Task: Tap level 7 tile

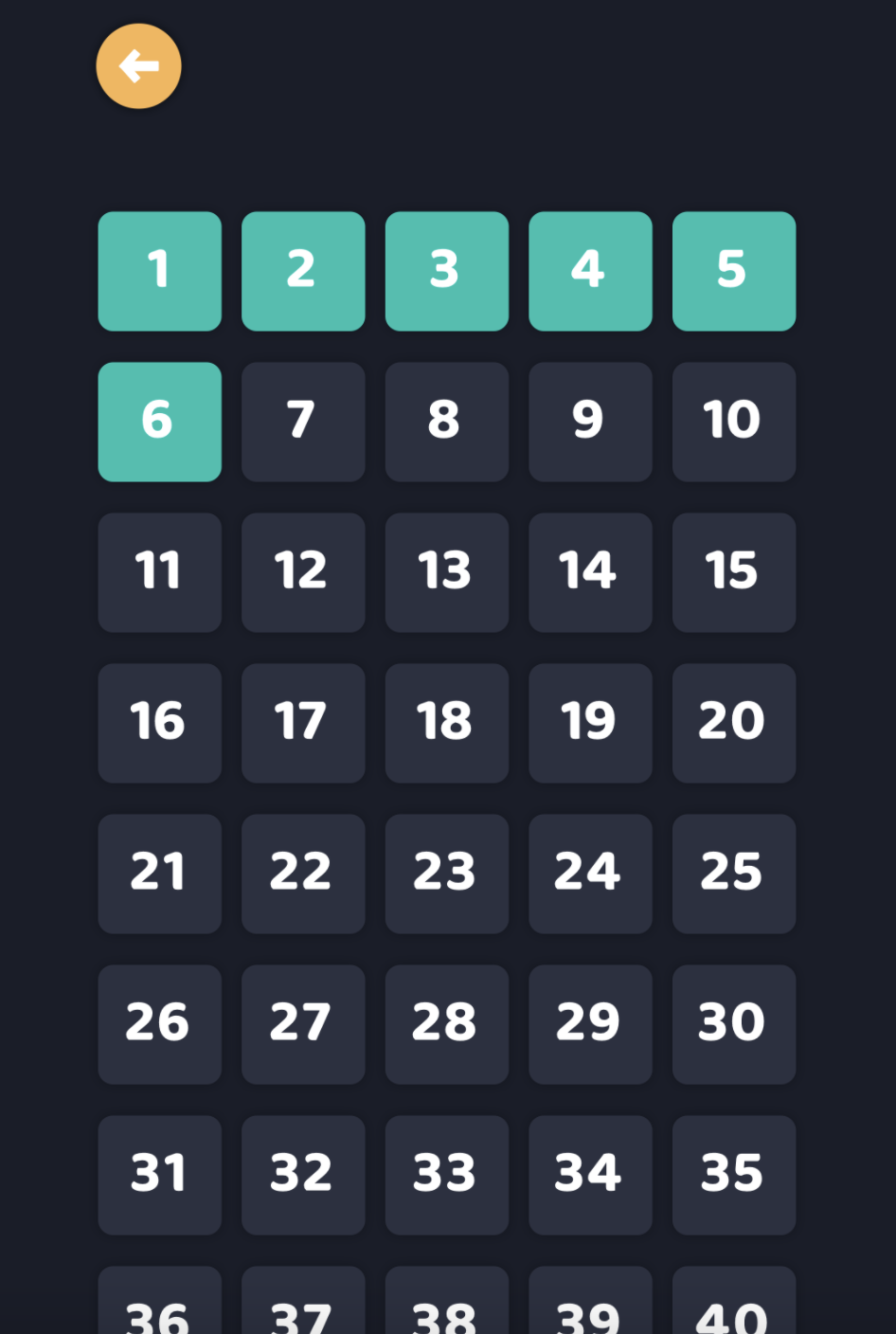Action: tap(303, 422)
